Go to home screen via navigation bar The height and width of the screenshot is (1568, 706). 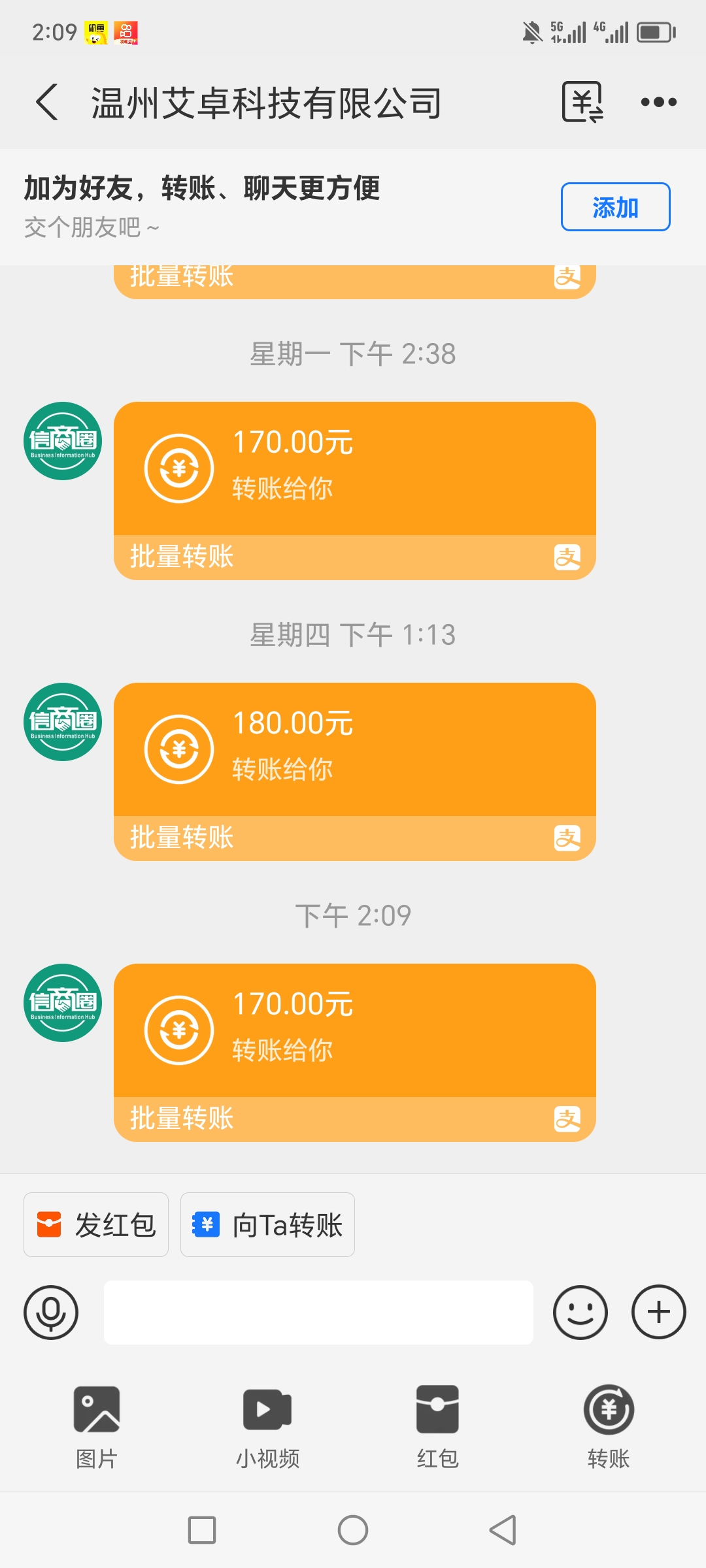pos(353,1530)
